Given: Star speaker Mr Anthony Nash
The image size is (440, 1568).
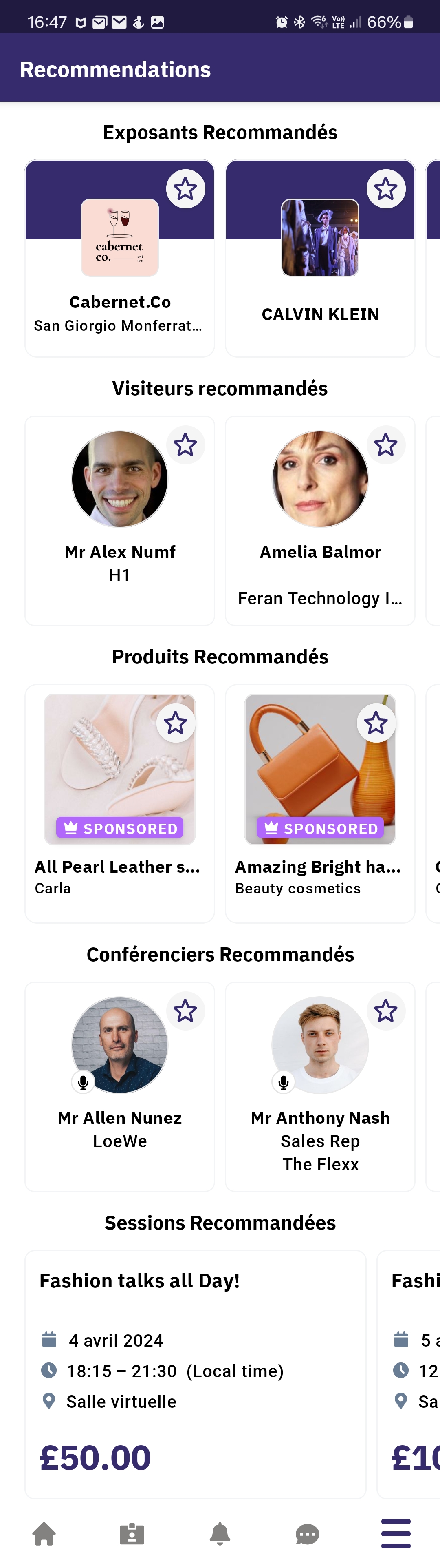Looking at the screenshot, I should pos(386,1012).
